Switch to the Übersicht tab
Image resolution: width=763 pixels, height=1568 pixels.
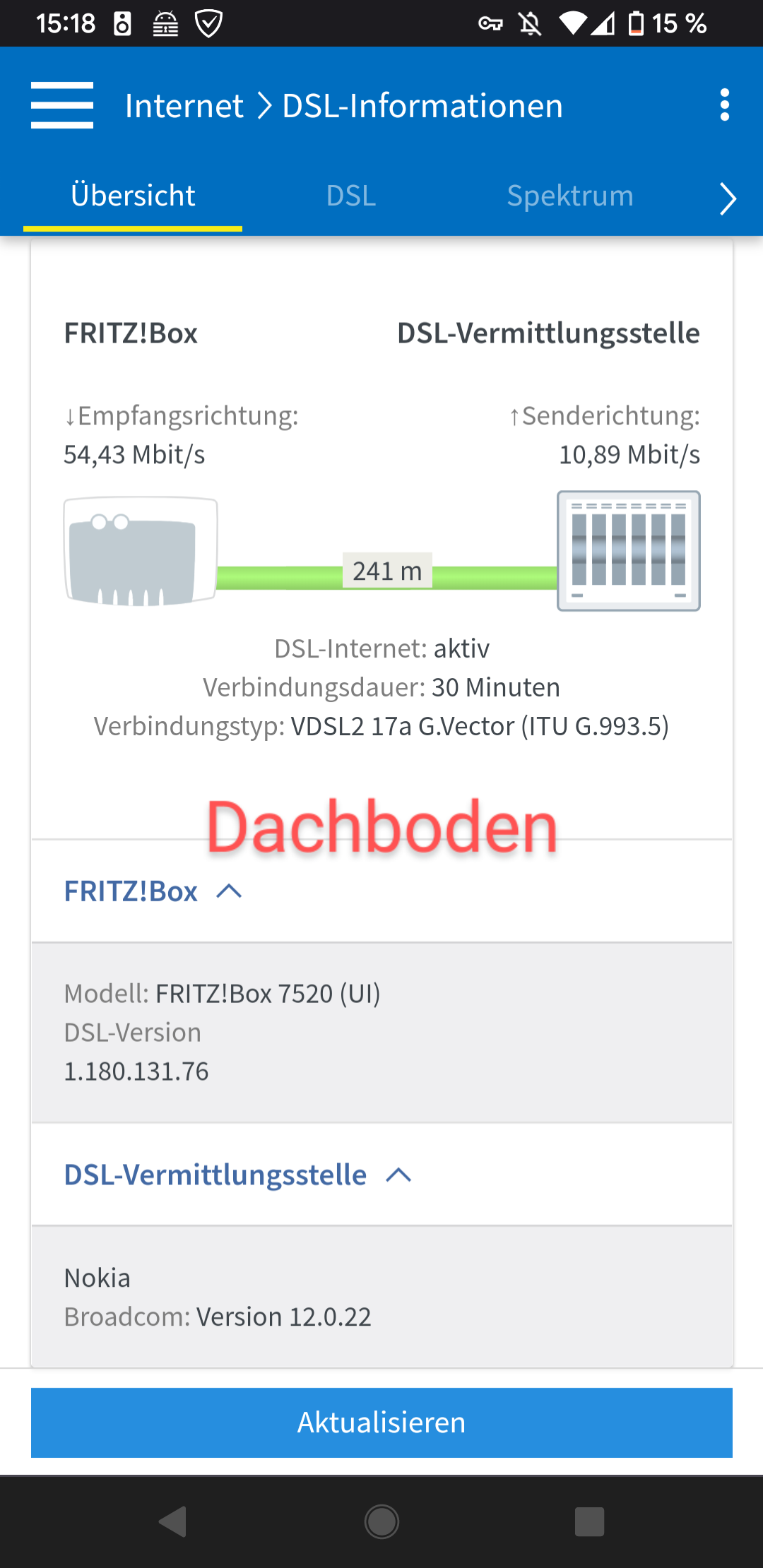(133, 196)
